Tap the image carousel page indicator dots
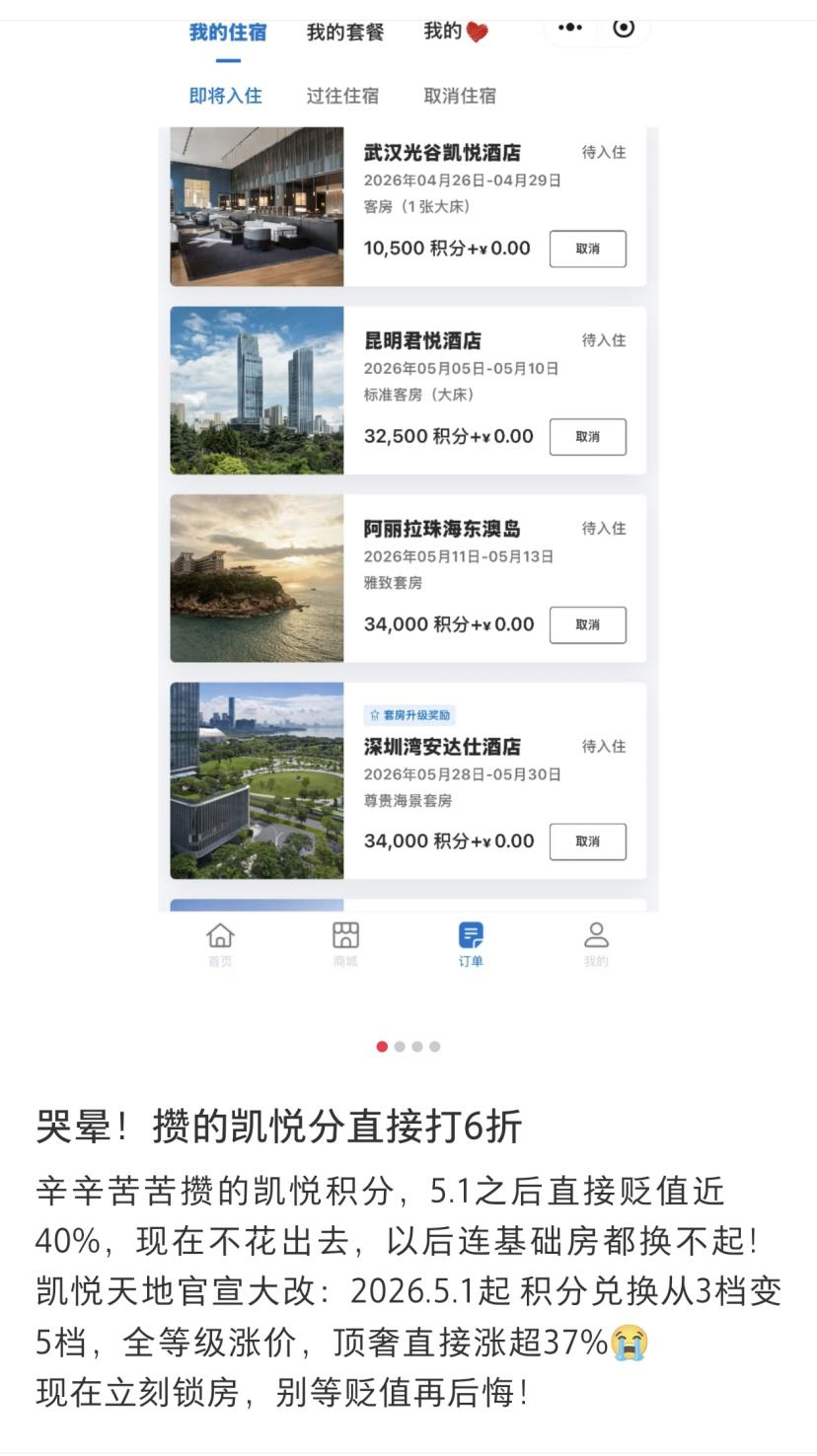Screen dimensions: 817x1456 pos(408,1047)
